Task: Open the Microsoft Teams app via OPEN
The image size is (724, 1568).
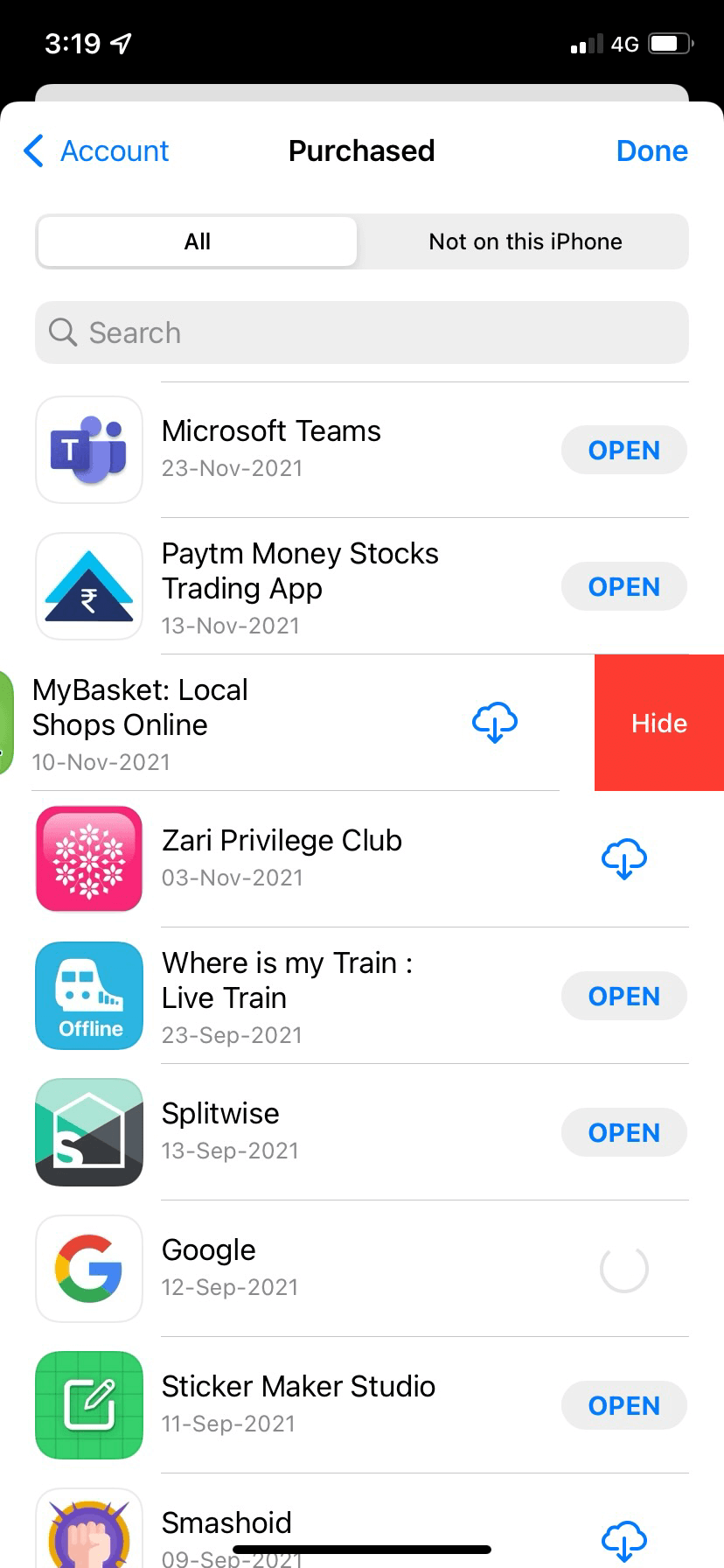Action: (x=623, y=450)
